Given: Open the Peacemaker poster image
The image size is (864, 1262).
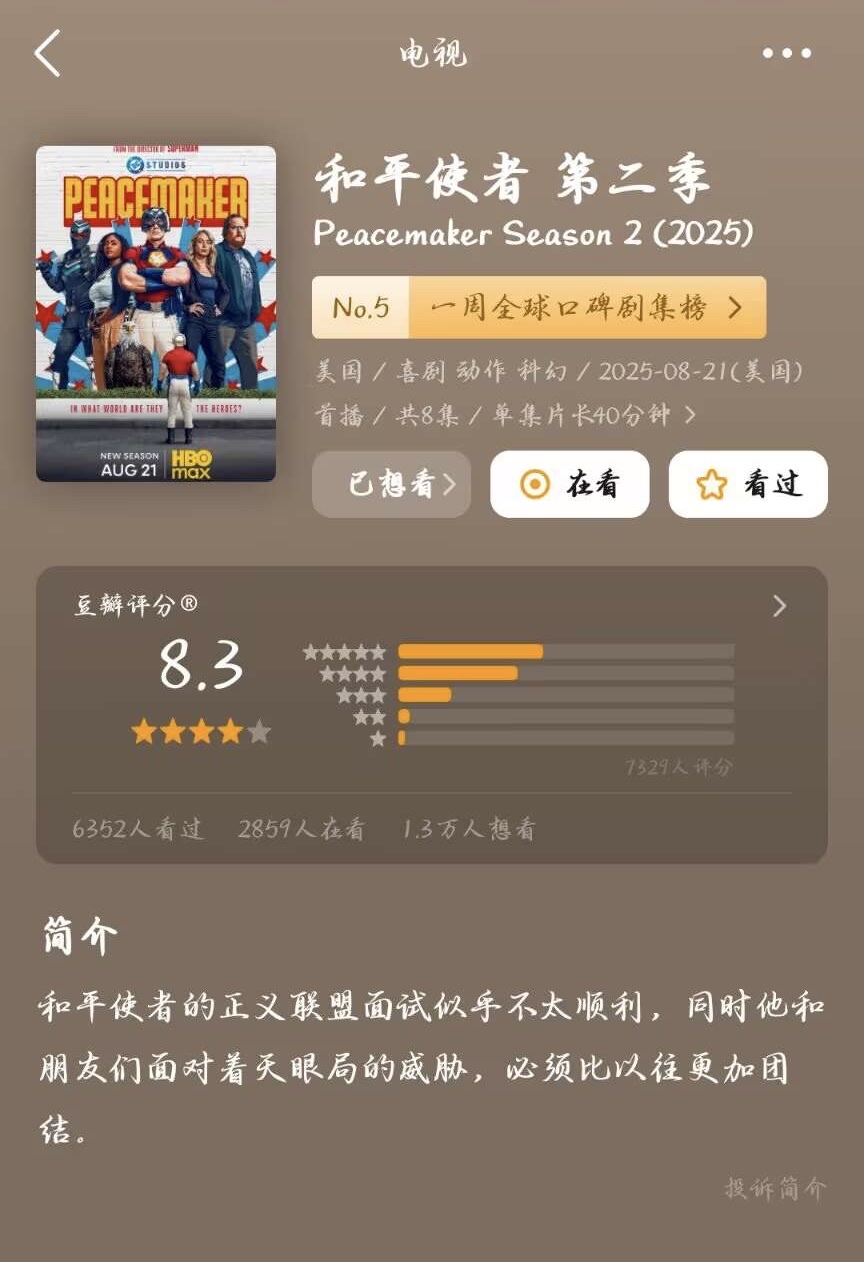Looking at the screenshot, I should pos(156,313).
